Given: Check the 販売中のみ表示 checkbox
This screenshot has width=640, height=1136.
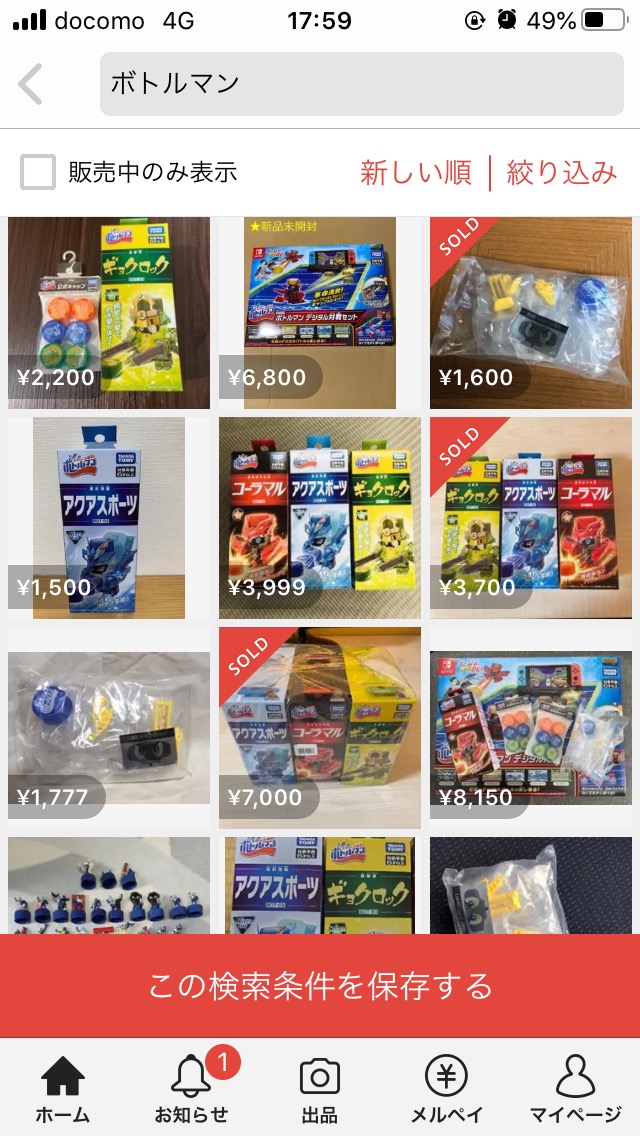Looking at the screenshot, I should (x=38, y=172).
